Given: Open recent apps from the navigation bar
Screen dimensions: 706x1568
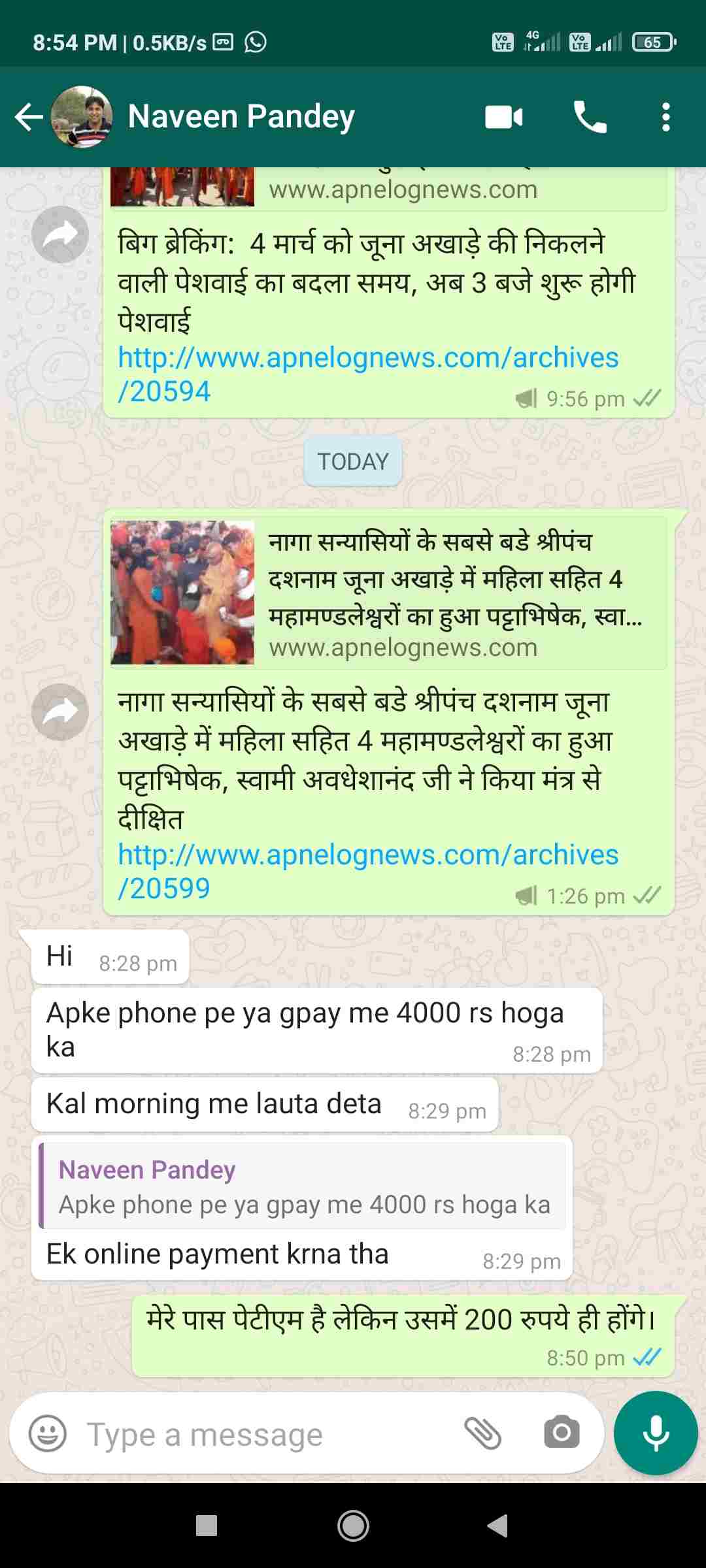Looking at the screenshot, I should point(207,1526).
